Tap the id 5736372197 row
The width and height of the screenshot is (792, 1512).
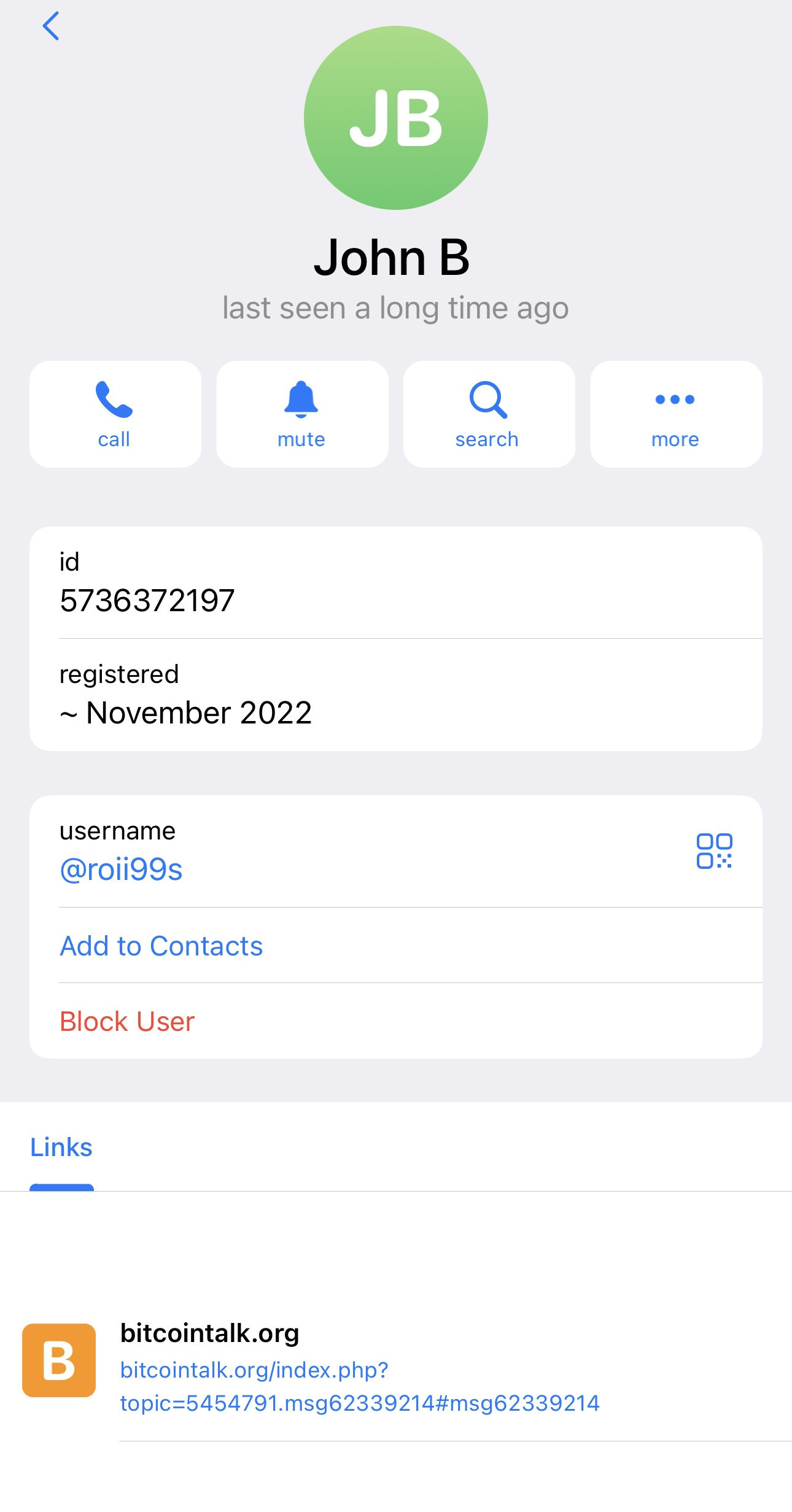[x=396, y=582]
